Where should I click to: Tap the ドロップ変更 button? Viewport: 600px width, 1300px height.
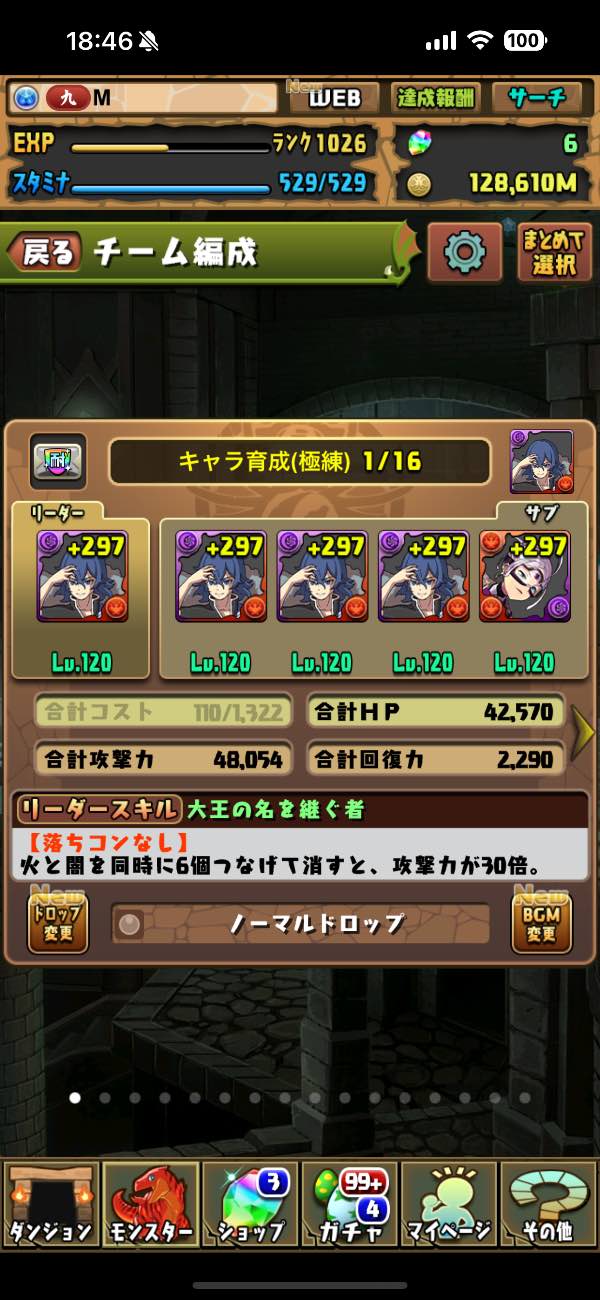click(x=58, y=922)
